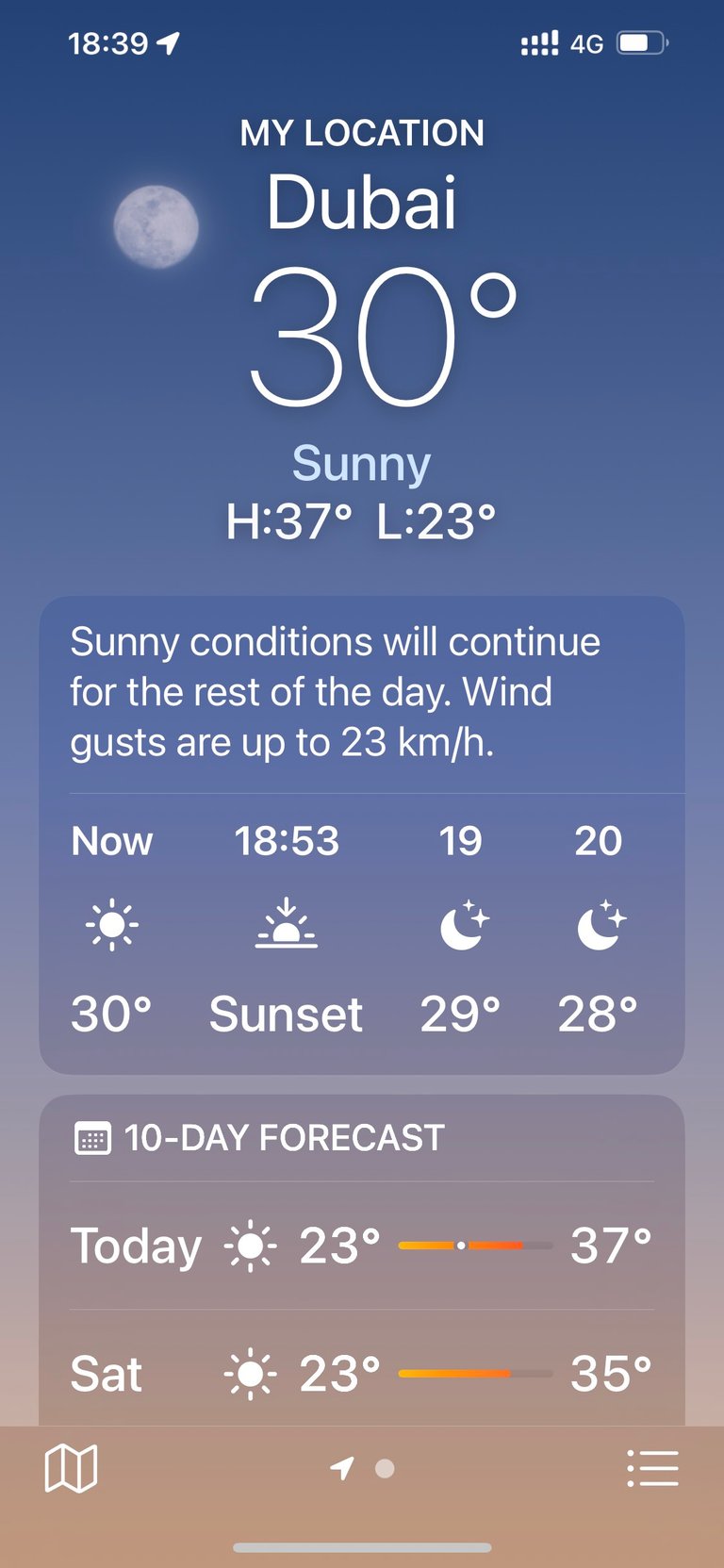Open the hourly forecast card
This screenshot has width=724, height=1568.
point(362,834)
